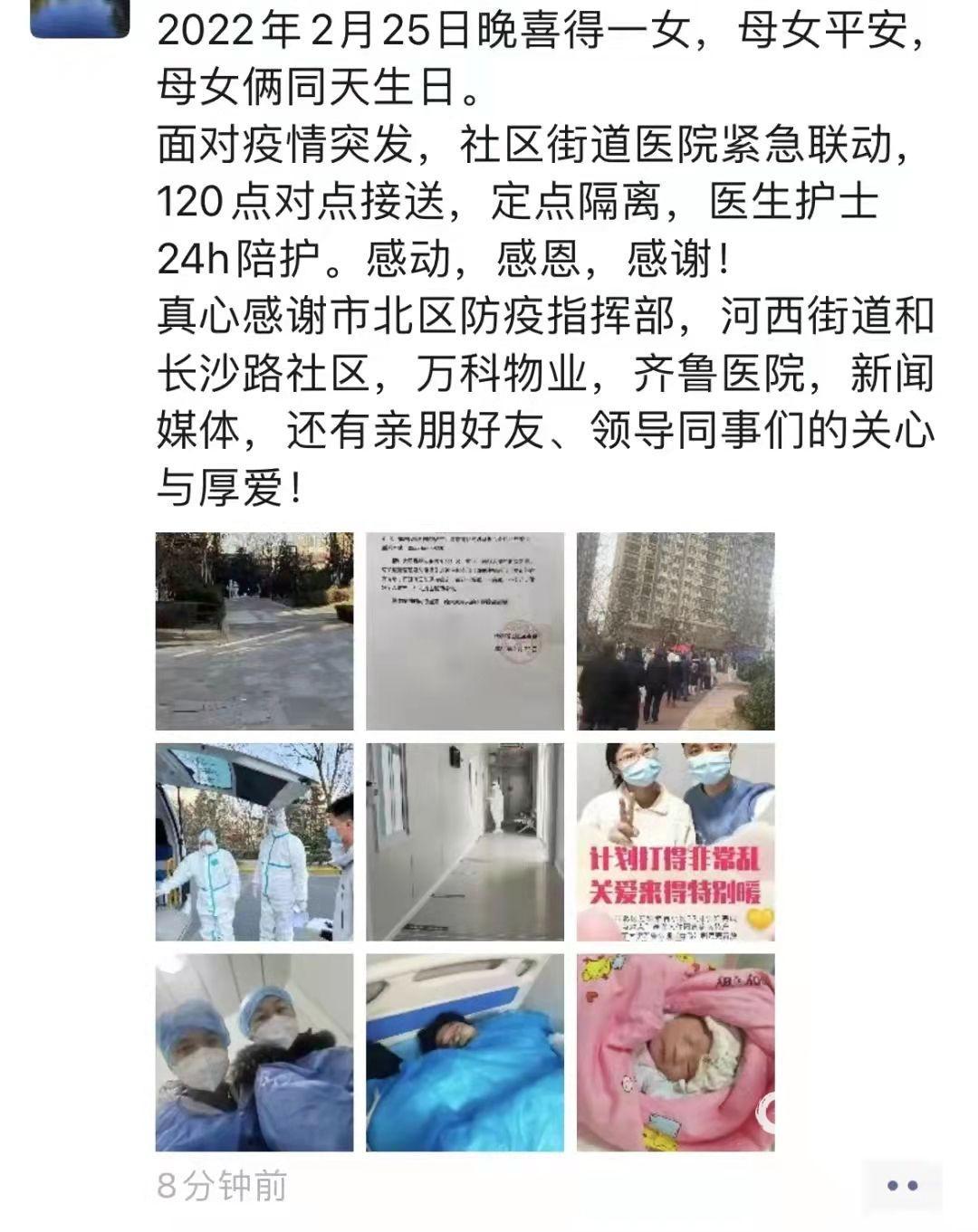Open the empty residential road photo
Screen dimensions: 978x1232
pyautogui.click(x=254, y=631)
